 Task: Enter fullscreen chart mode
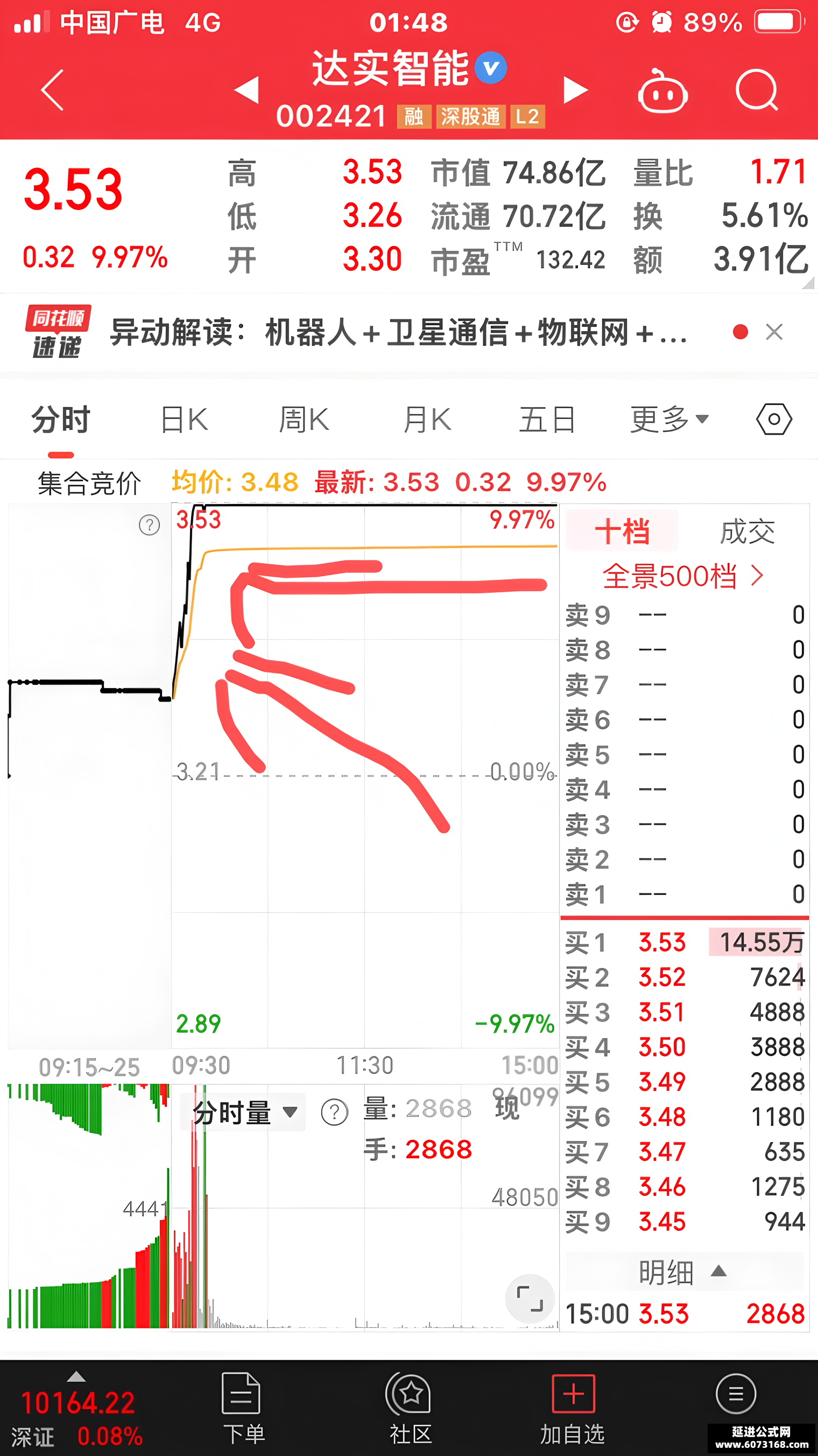pyautogui.click(x=530, y=1299)
